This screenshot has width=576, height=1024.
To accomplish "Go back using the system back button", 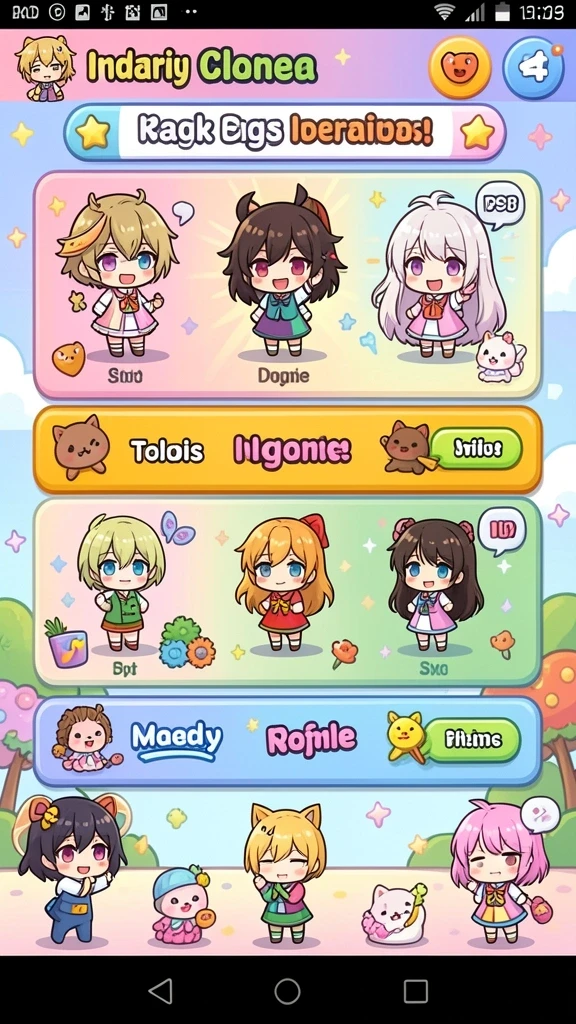I will click(x=160, y=991).
